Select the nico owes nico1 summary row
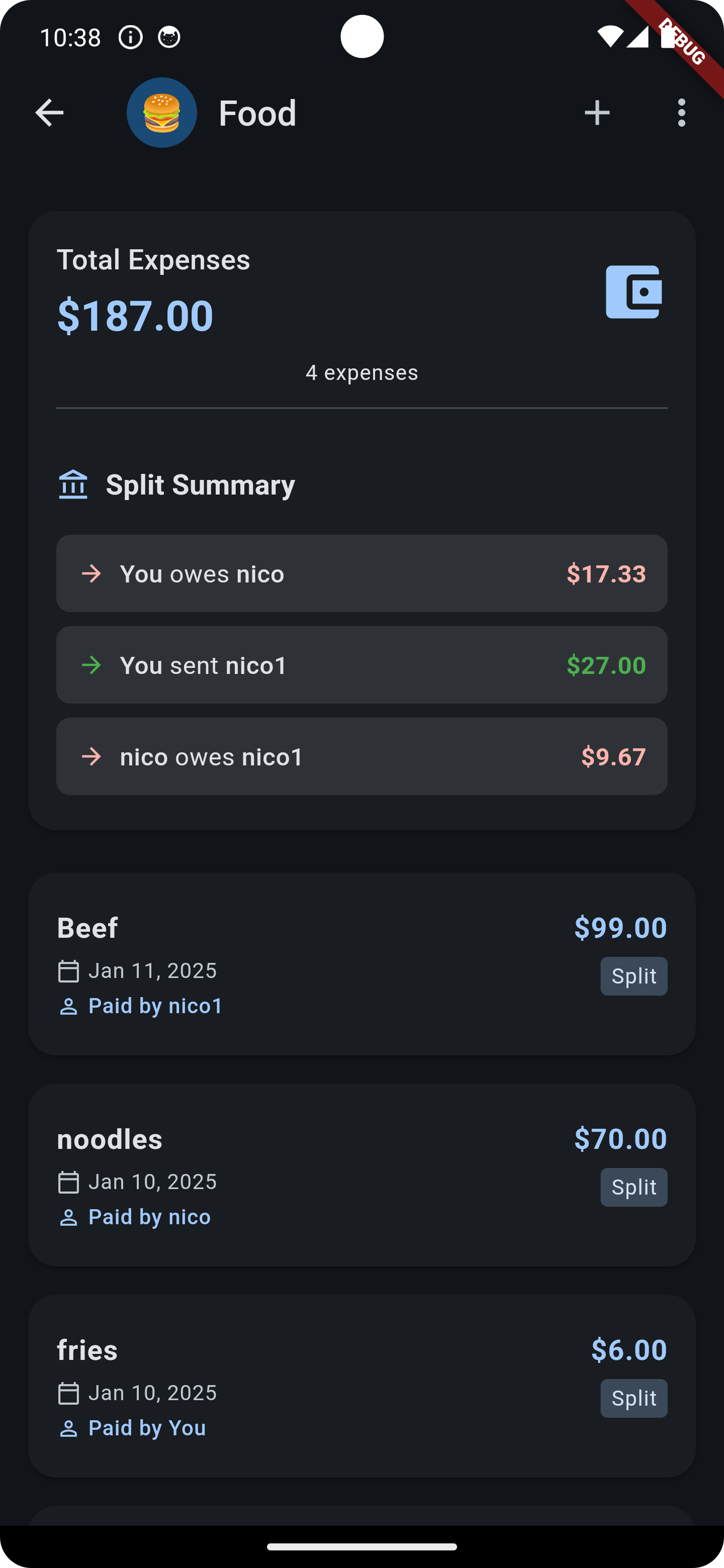The height and width of the screenshot is (1568, 724). pos(361,756)
